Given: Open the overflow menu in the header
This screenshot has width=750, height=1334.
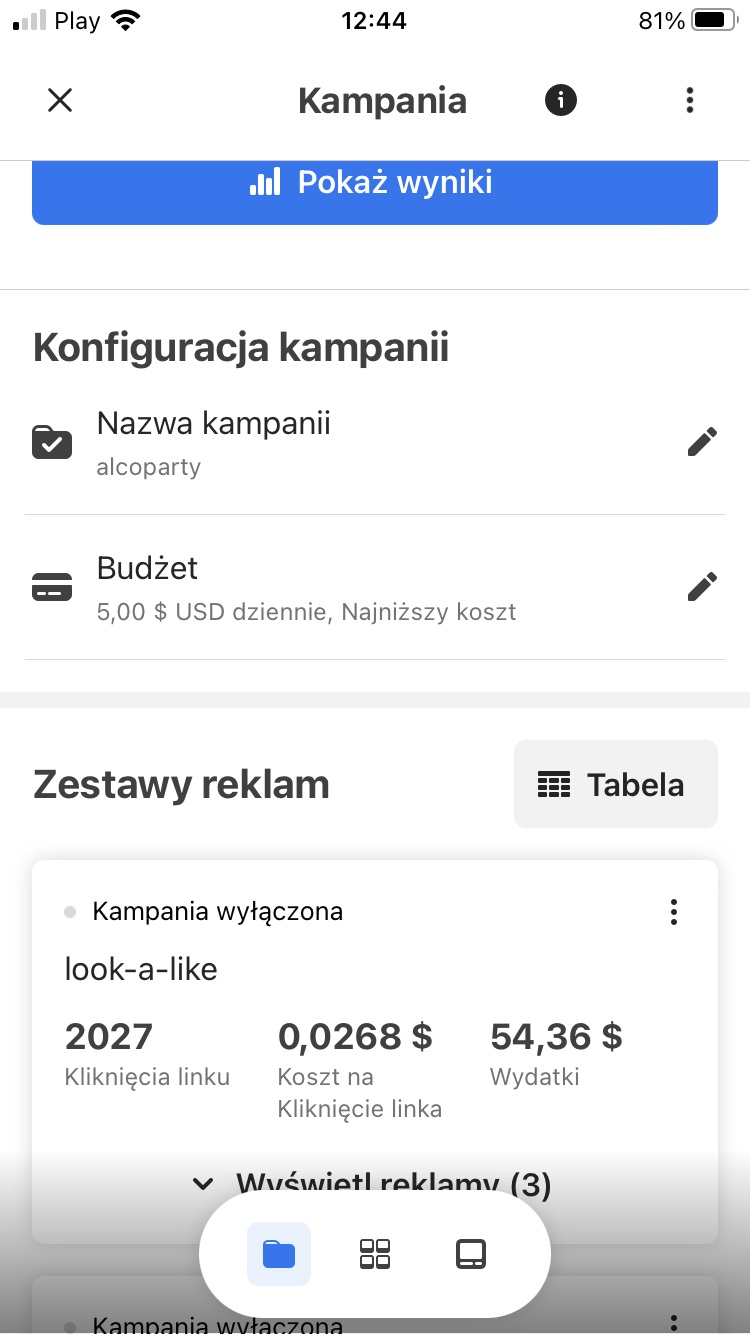Looking at the screenshot, I should point(689,100).
